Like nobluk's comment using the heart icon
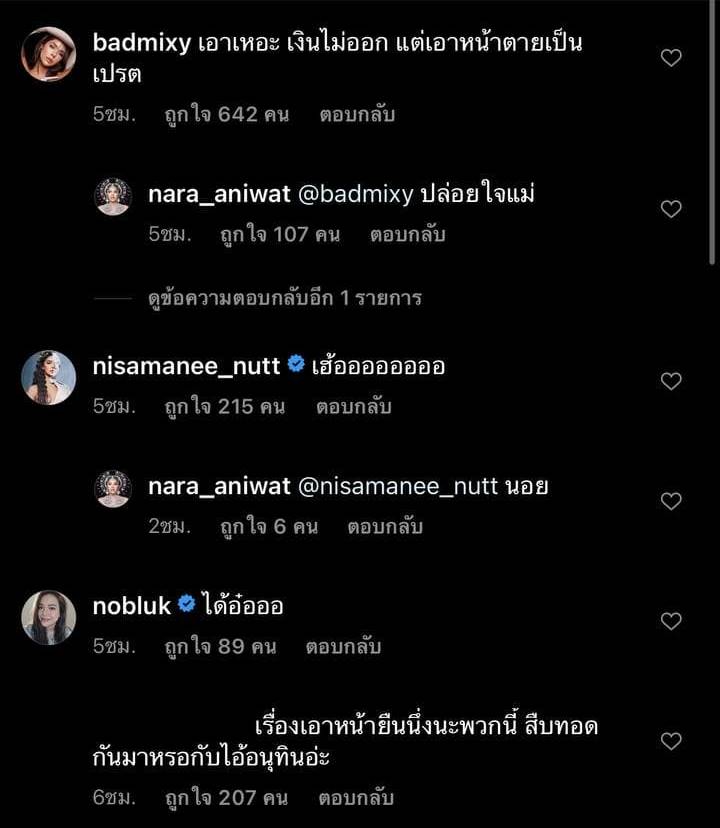This screenshot has width=720, height=828. point(672,621)
